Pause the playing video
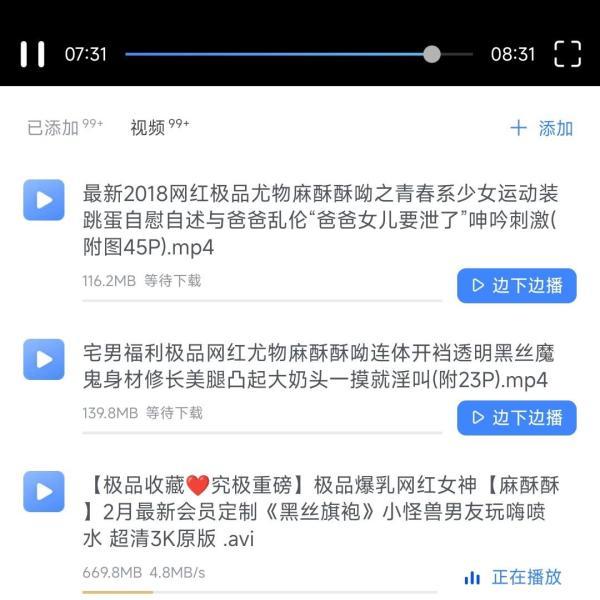Screen dimensions: 600x600 (33, 54)
